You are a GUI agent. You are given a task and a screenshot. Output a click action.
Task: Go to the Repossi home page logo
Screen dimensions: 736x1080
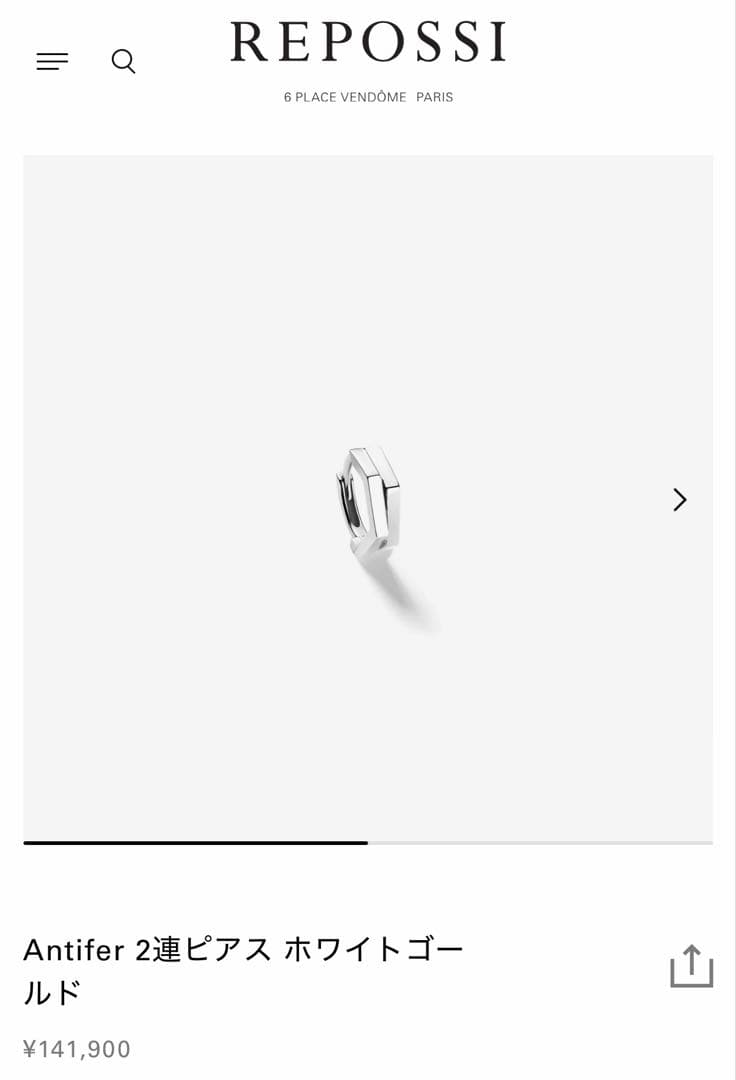[368, 43]
